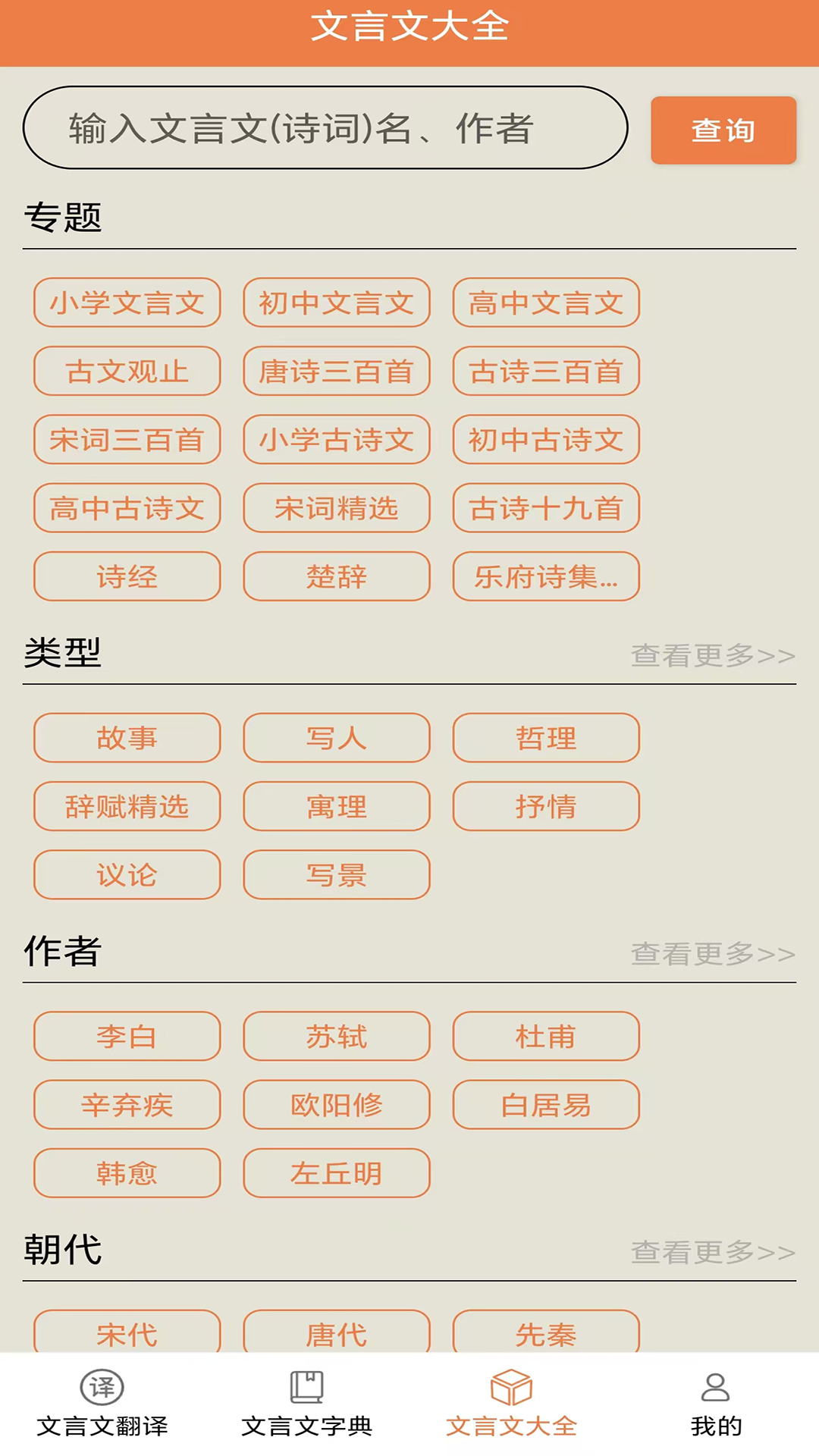The width and height of the screenshot is (819, 1456).
Task: View works by 苏轼
Action: [336, 1036]
